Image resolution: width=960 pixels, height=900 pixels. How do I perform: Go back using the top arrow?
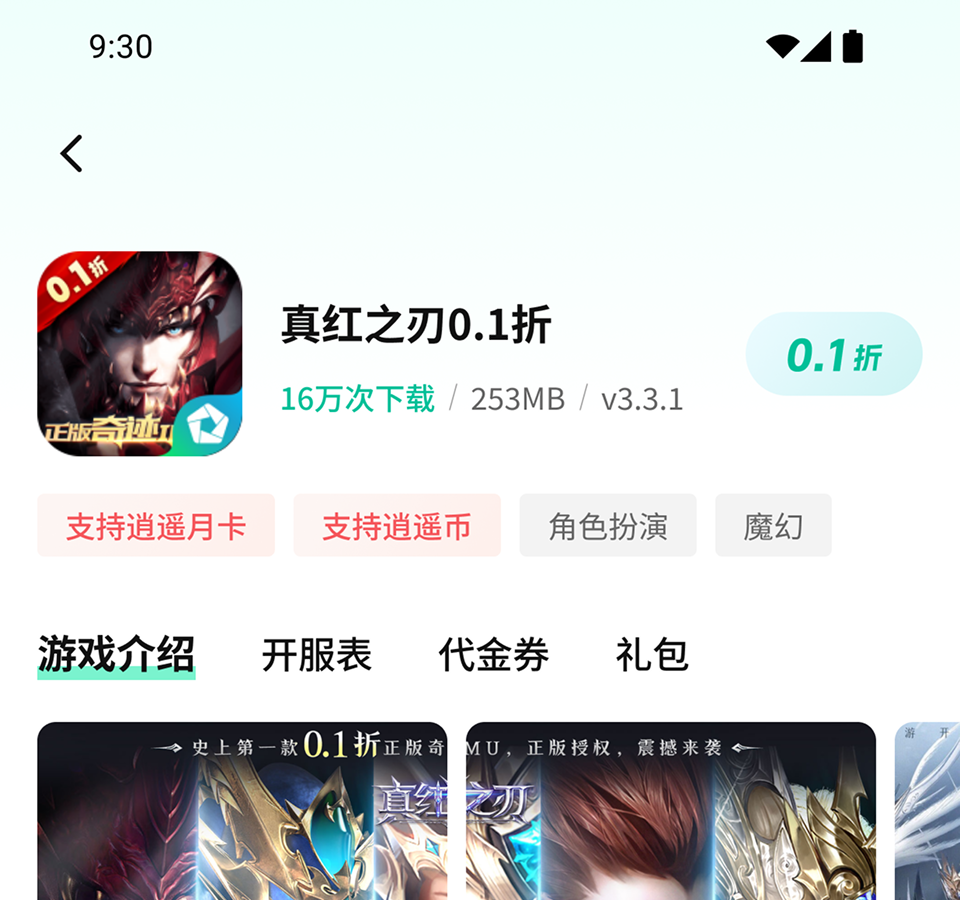coord(71,154)
